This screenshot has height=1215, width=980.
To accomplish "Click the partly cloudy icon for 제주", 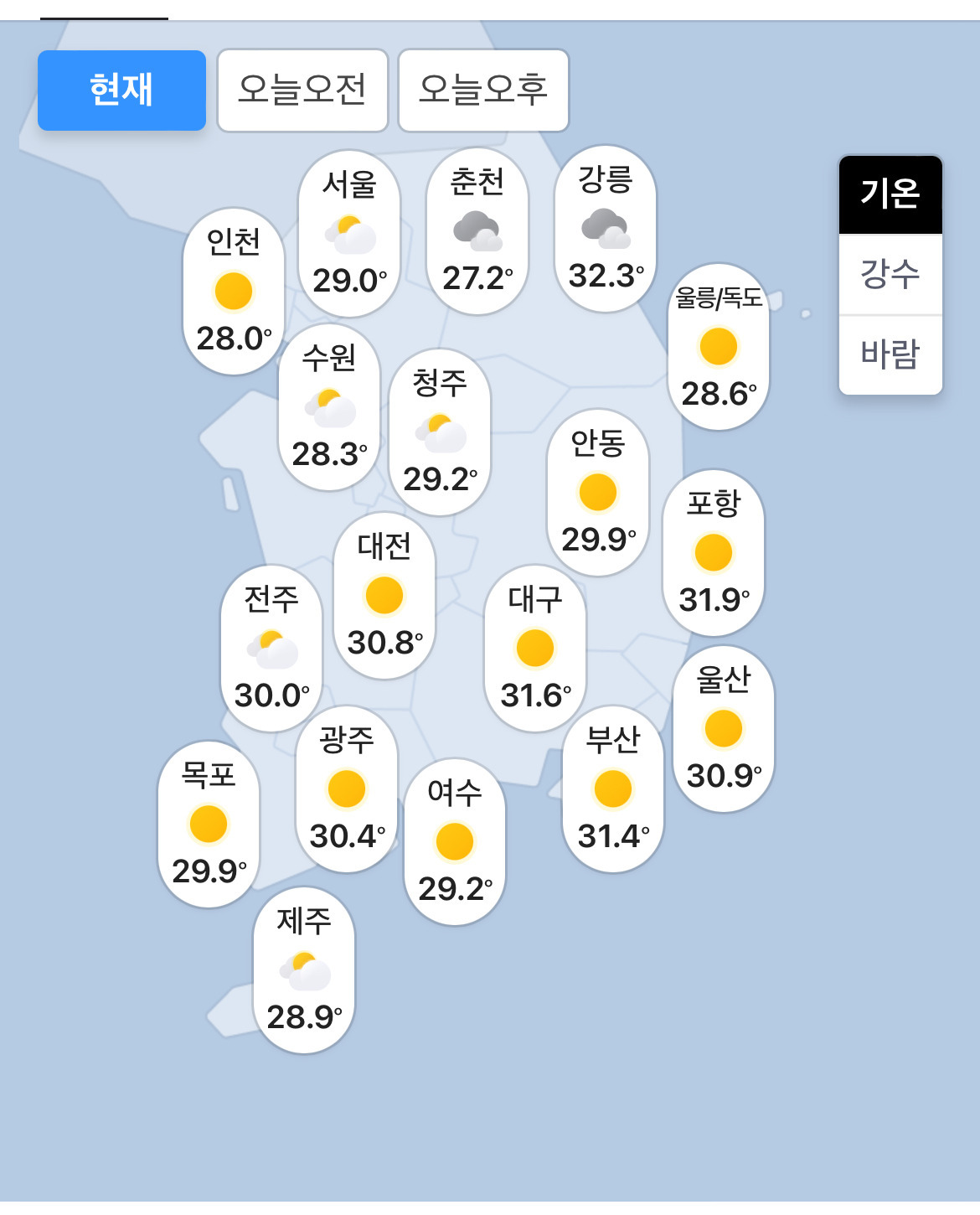I will click(304, 972).
